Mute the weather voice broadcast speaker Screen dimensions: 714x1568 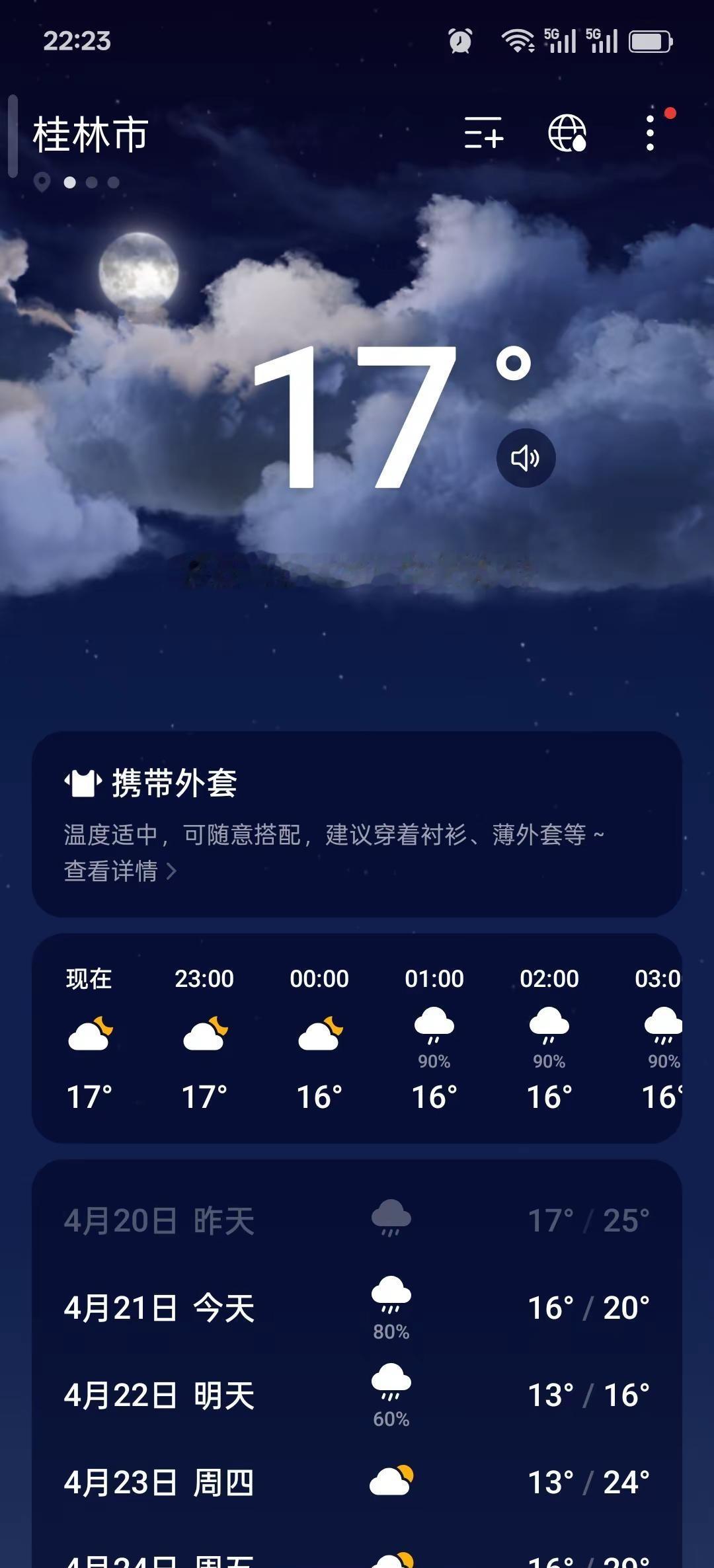(x=526, y=458)
